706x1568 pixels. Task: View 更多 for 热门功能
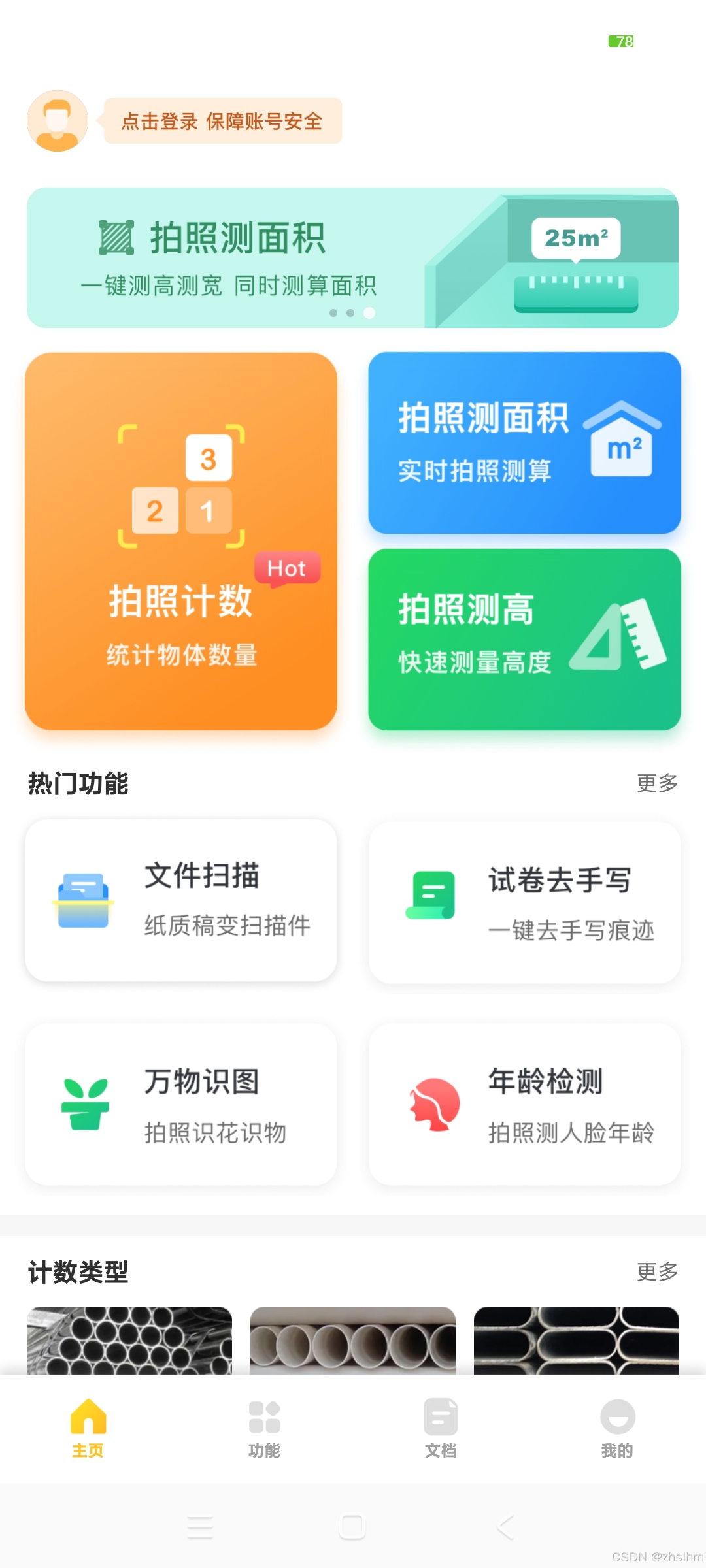657,783
